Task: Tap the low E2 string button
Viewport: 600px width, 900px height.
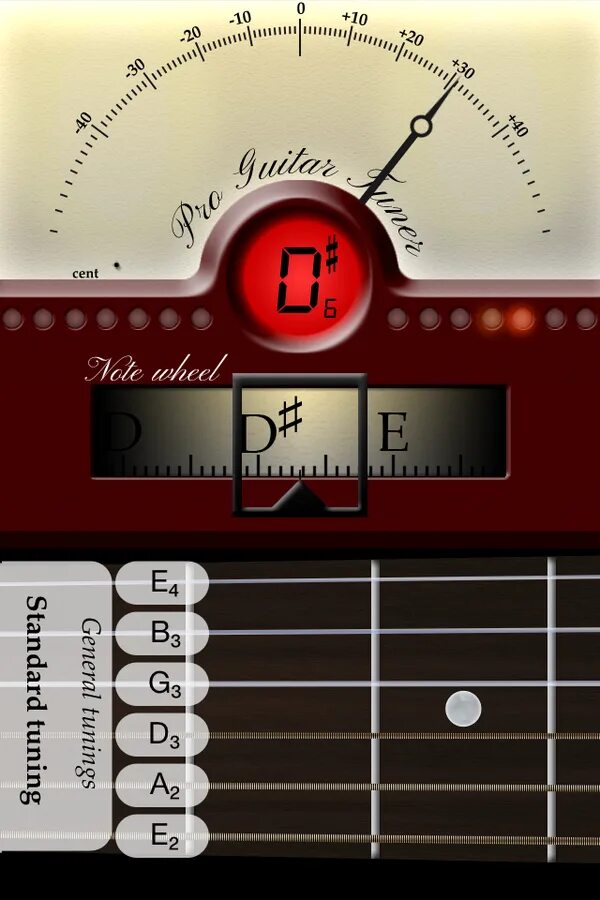Action: [x=162, y=837]
